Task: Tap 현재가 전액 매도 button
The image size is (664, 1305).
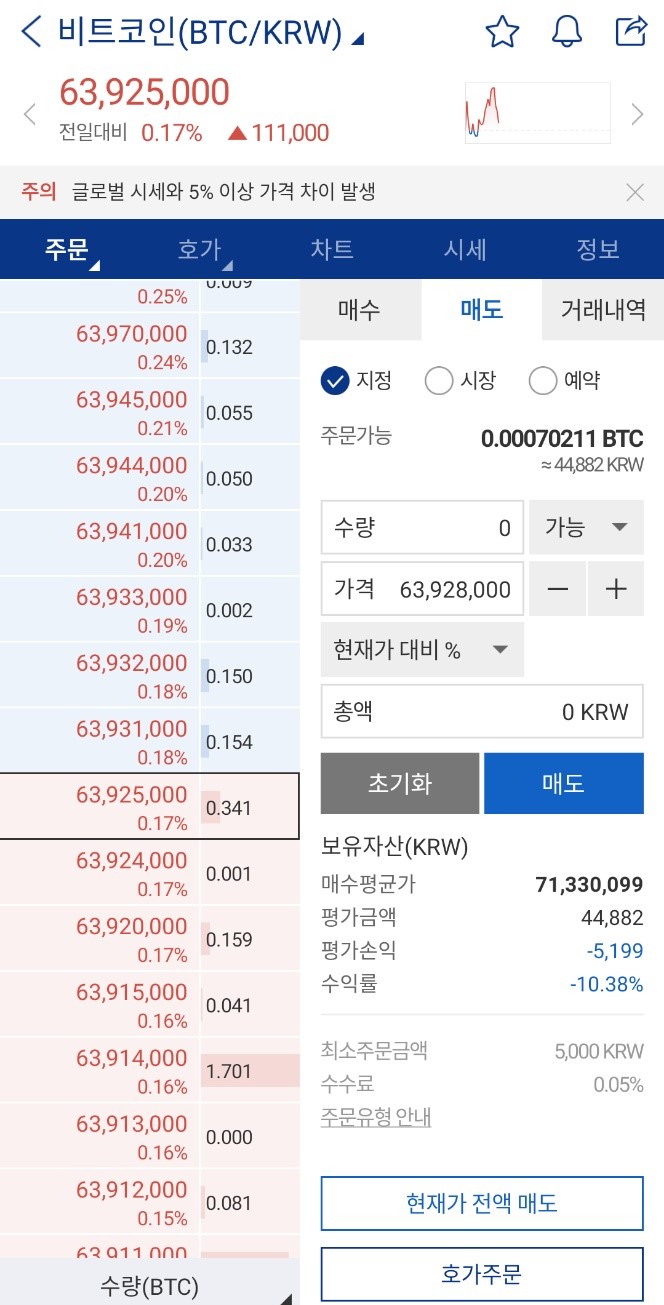Action: coord(482,1203)
